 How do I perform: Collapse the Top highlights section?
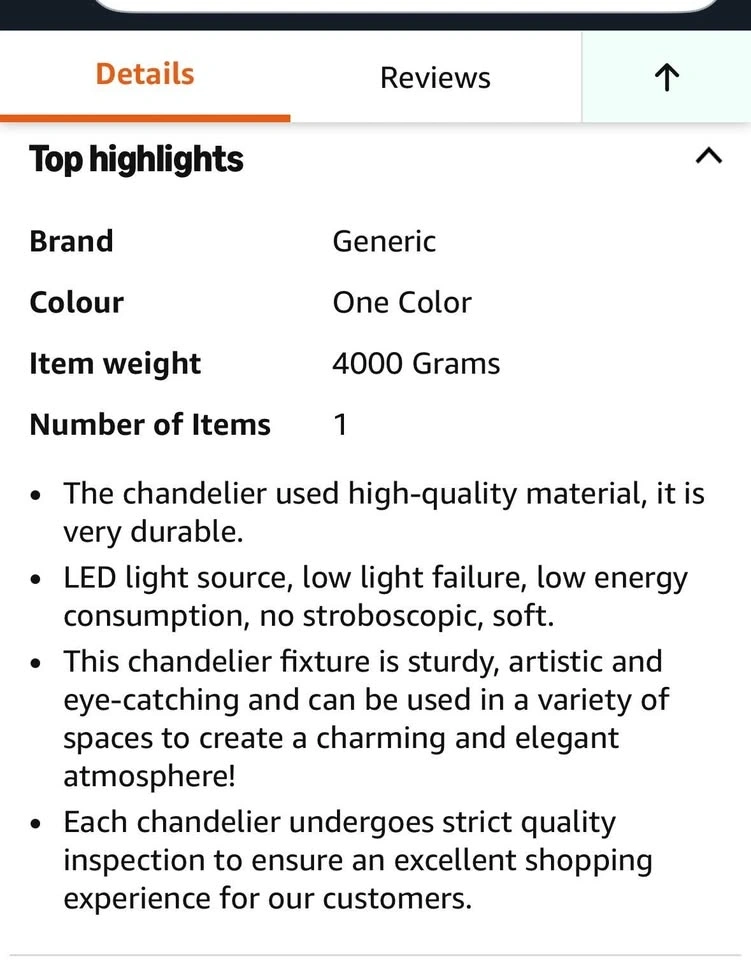708,157
